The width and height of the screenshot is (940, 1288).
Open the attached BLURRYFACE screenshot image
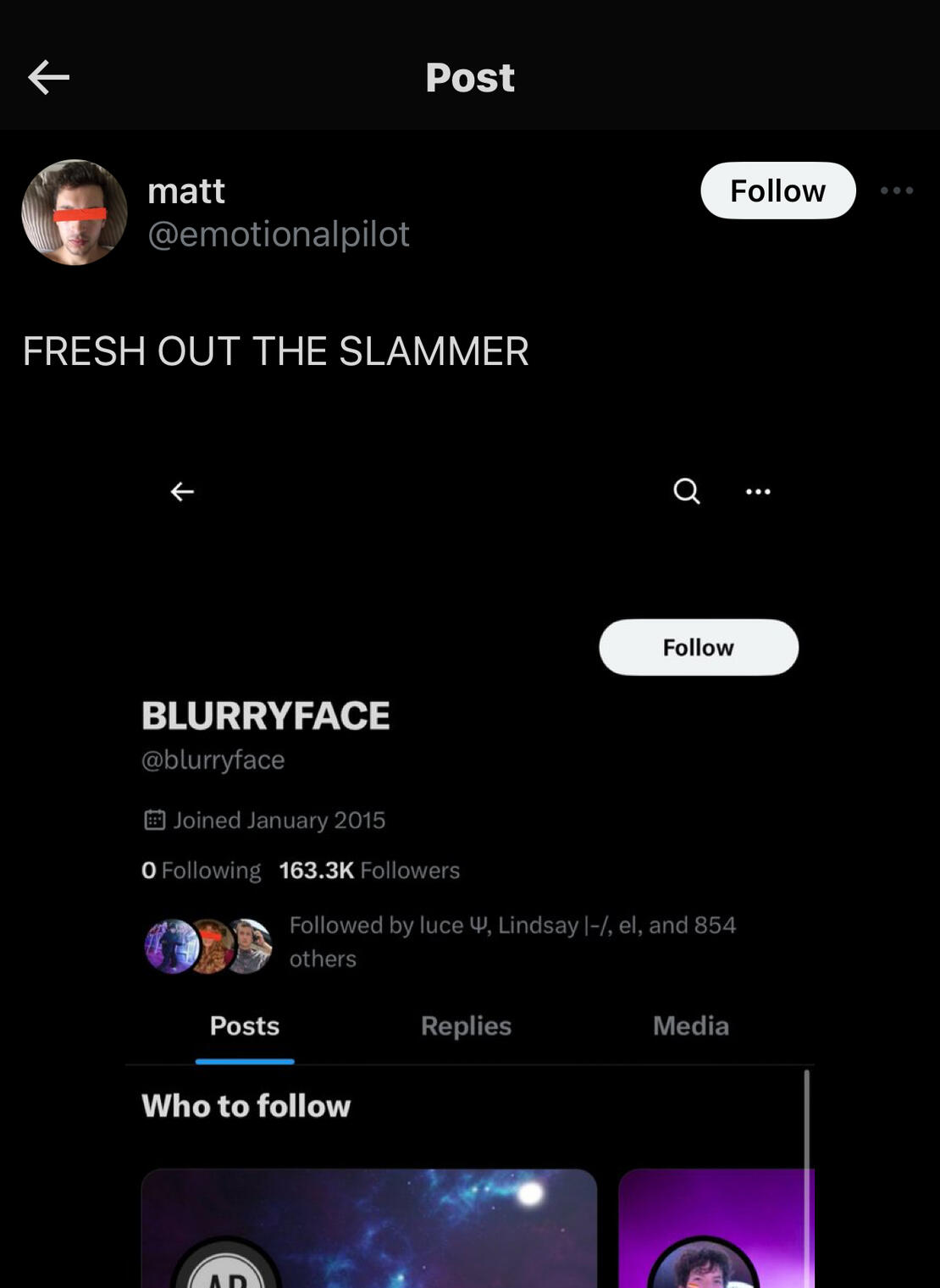click(470, 847)
